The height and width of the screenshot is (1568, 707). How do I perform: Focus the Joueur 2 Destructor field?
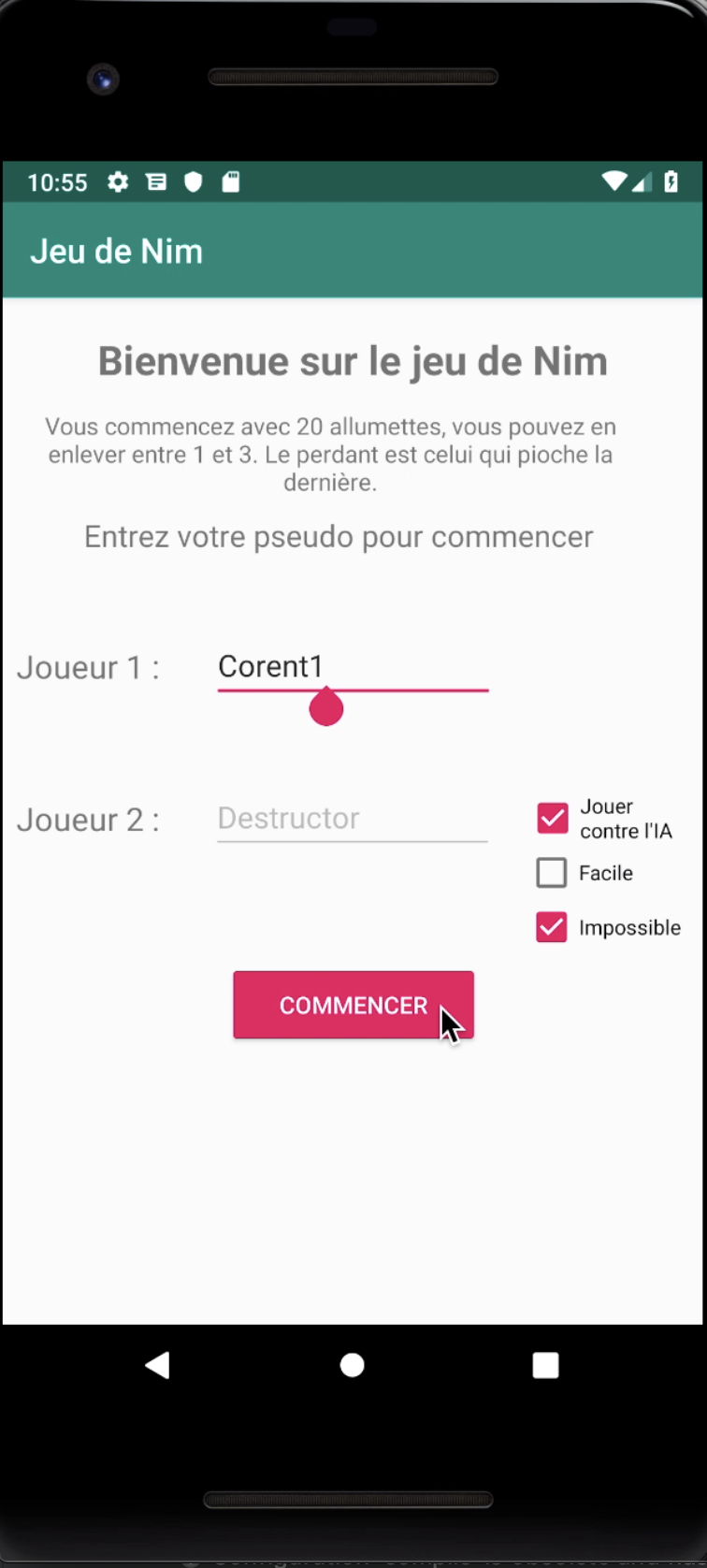click(352, 819)
